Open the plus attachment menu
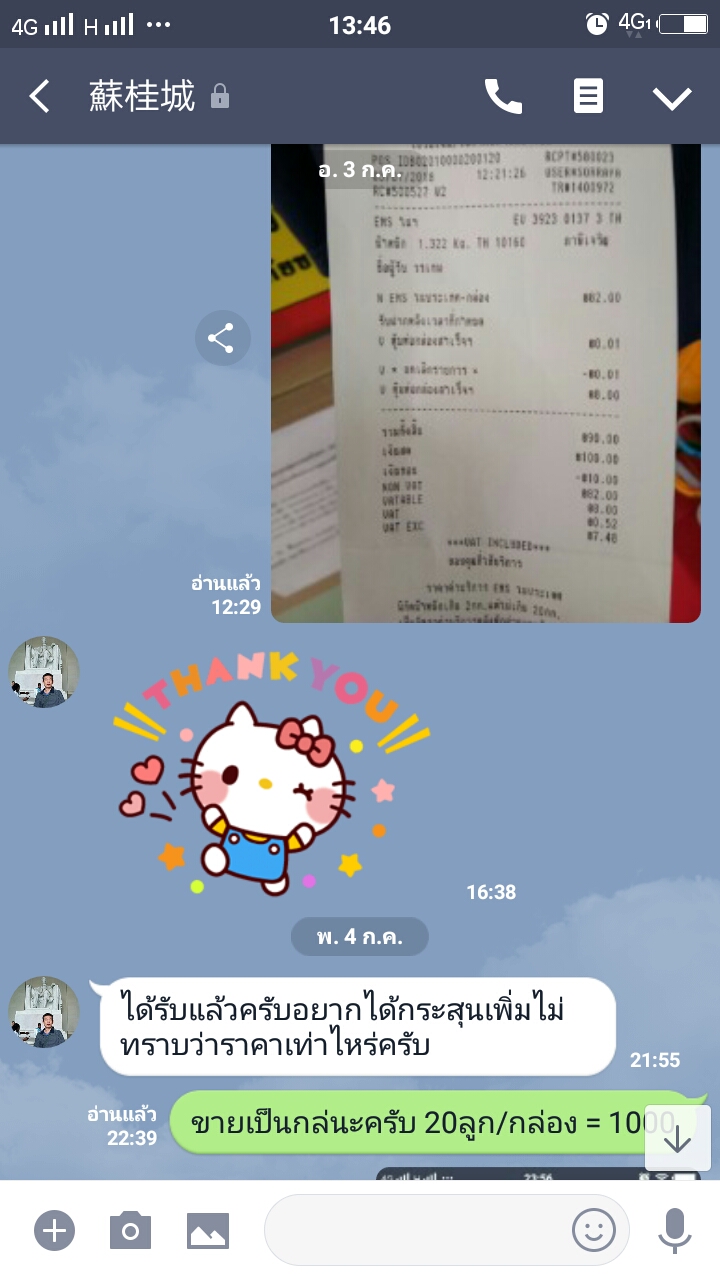 (x=54, y=1230)
